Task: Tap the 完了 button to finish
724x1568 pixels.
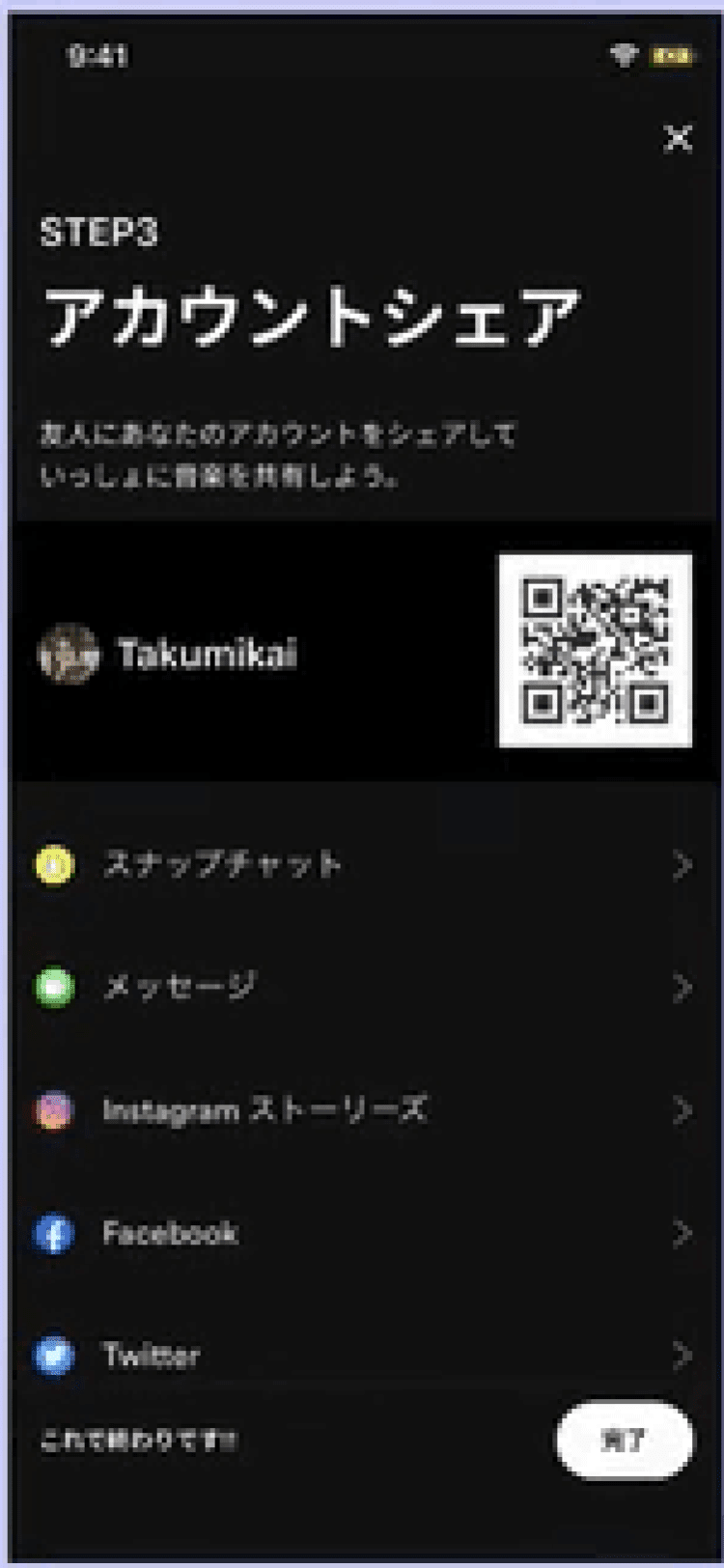Action: [x=624, y=1441]
